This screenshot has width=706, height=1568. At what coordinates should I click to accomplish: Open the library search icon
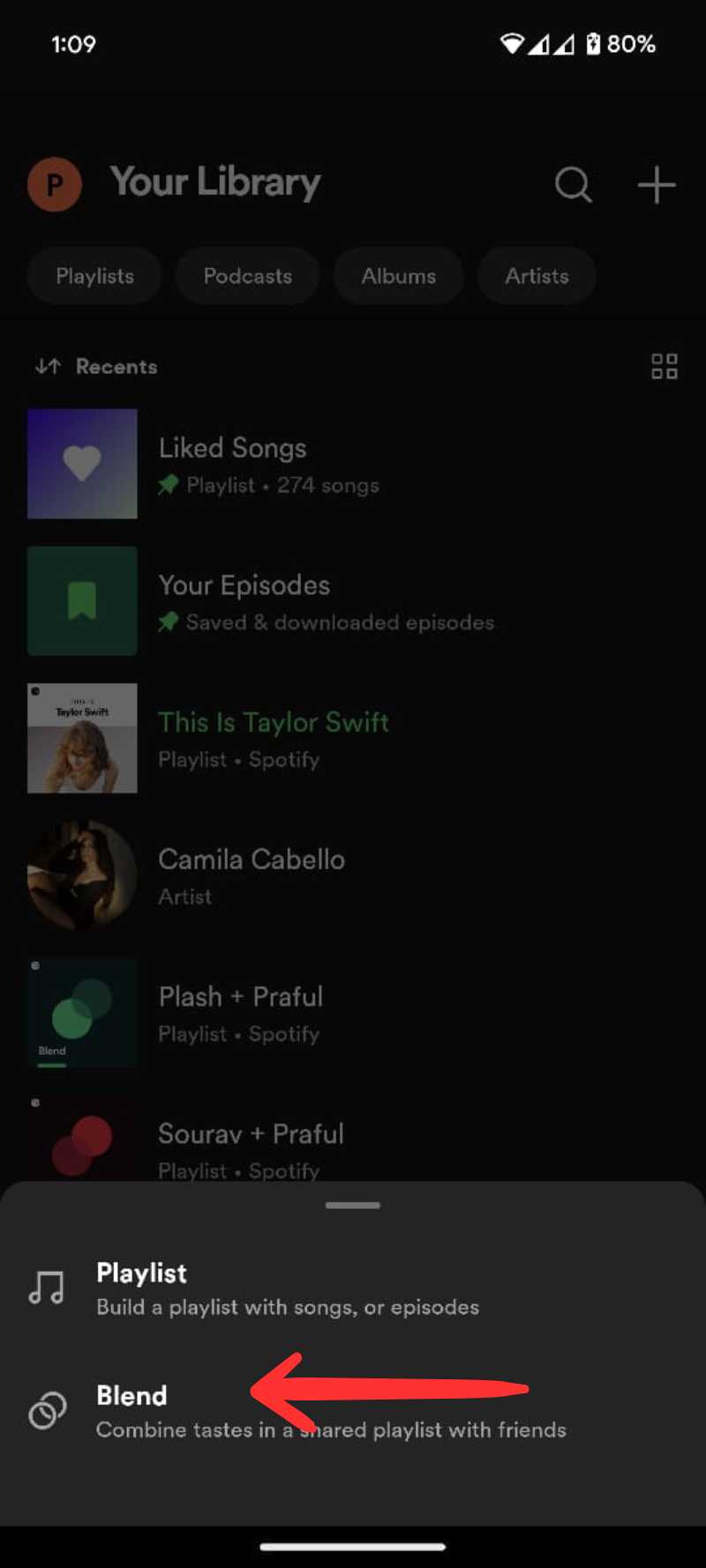coord(573,185)
